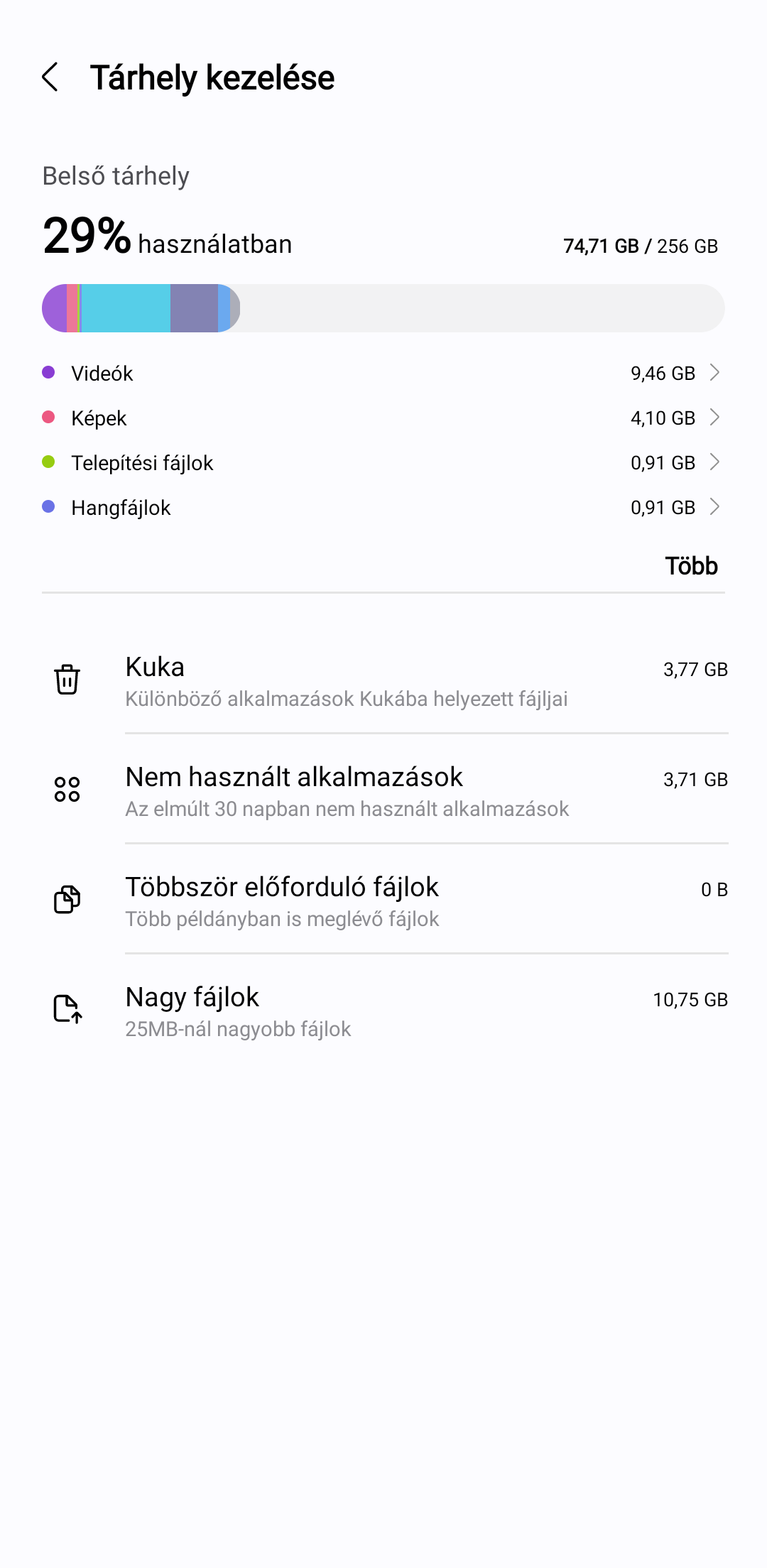Image resolution: width=767 pixels, height=1568 pixels.
Task: Open the Képek storage category
Action: (383, 418)
